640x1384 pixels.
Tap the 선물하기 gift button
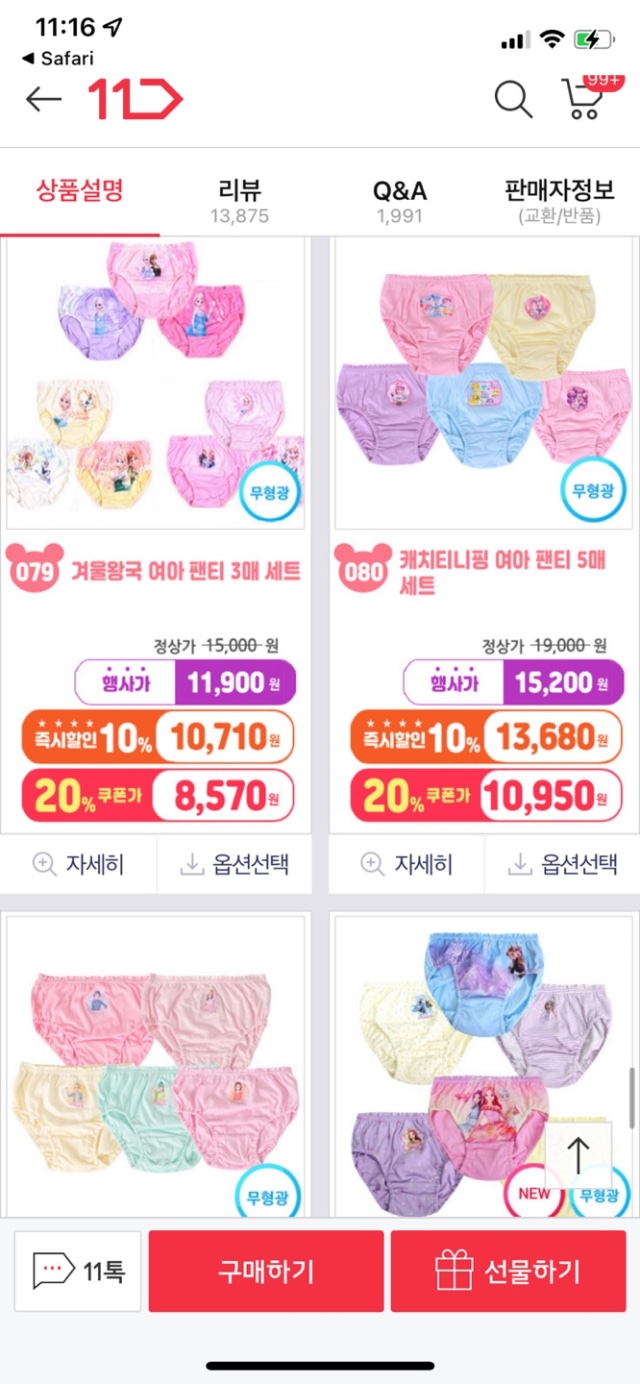508,1271
